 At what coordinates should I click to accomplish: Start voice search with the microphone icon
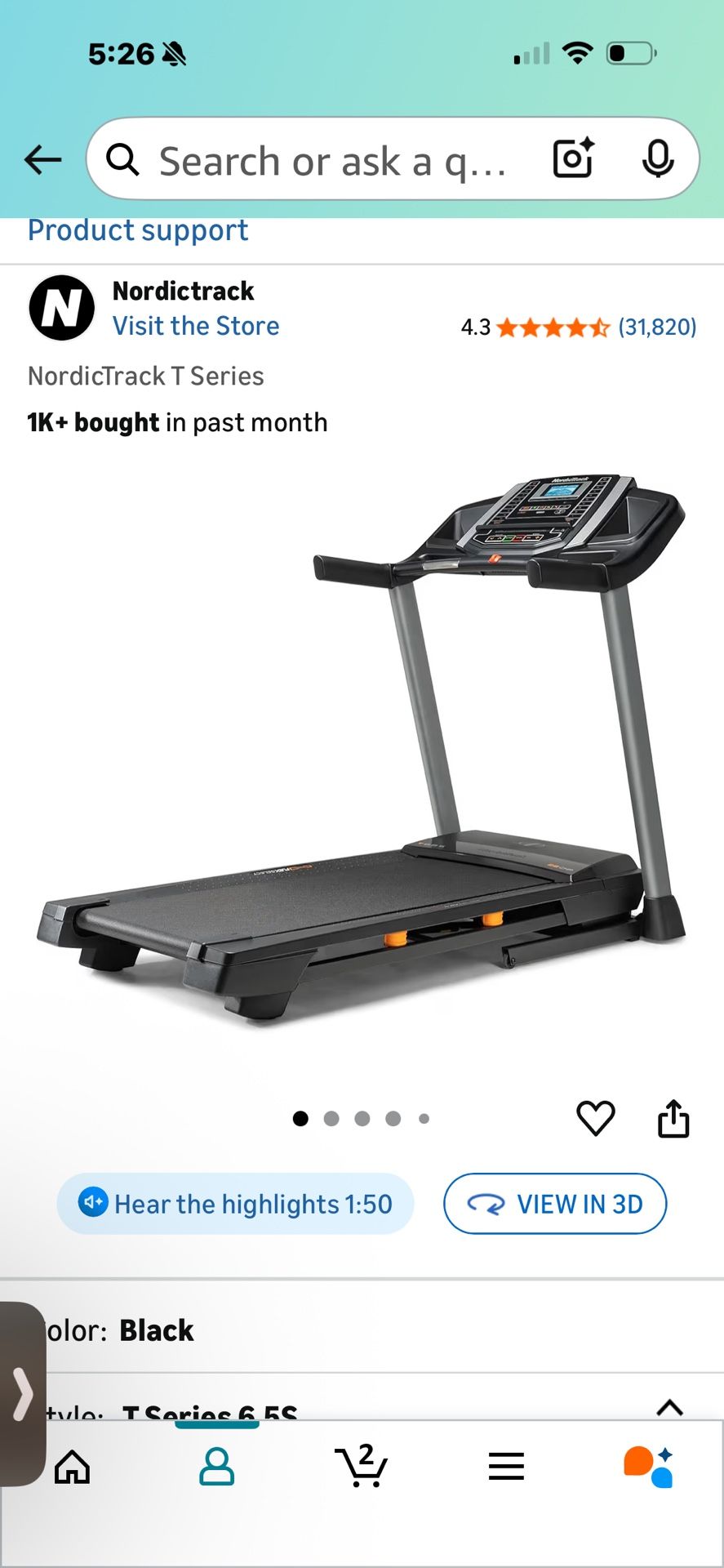point(658,159)
